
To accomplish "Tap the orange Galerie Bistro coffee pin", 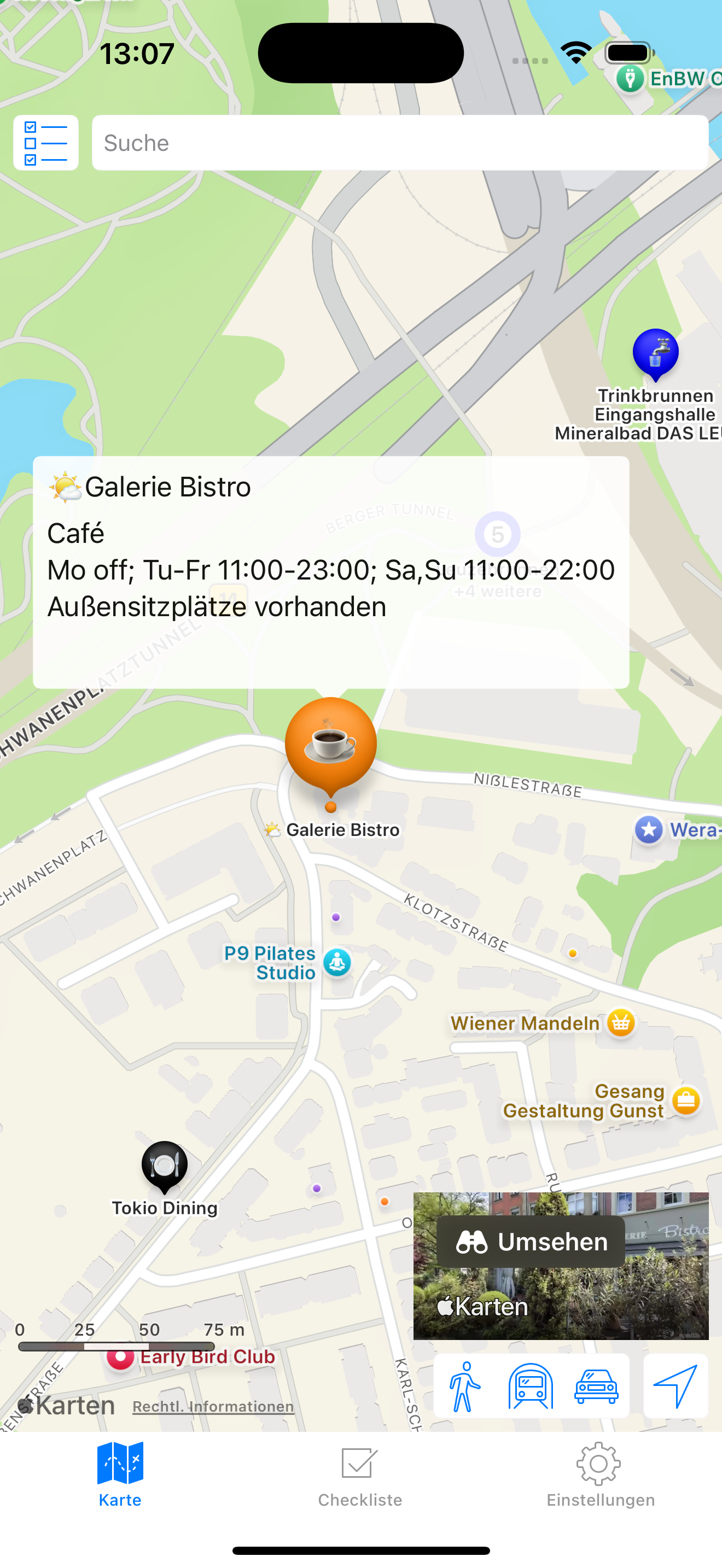I will 330,743.
